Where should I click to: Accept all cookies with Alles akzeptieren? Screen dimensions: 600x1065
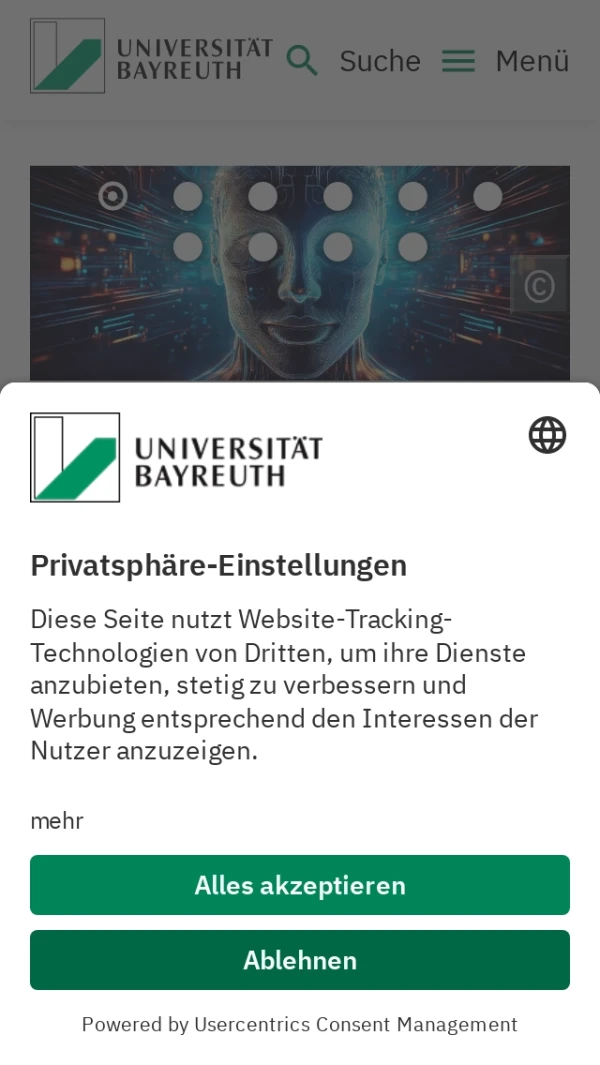[300, 885]
